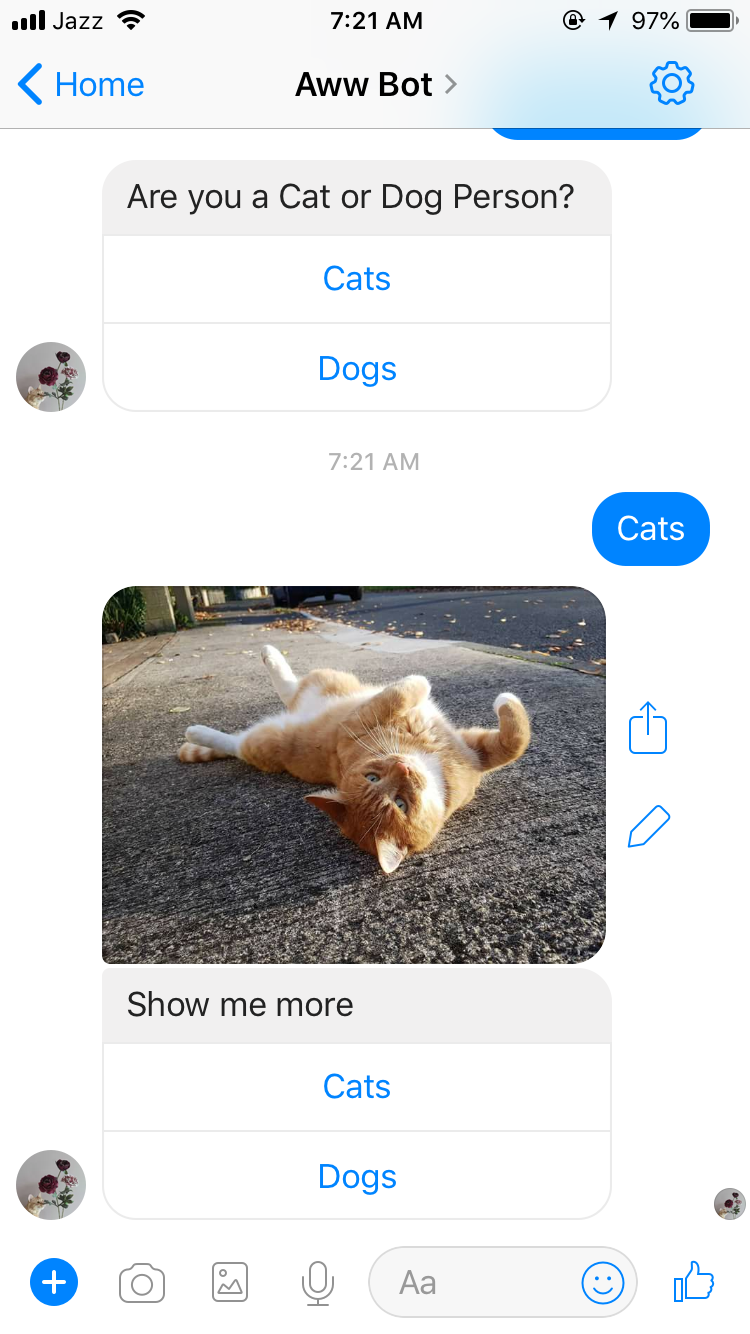Focus the Aa message field
The height and width of the screenshot is (1334, 750).
[x=470, y=1282]
